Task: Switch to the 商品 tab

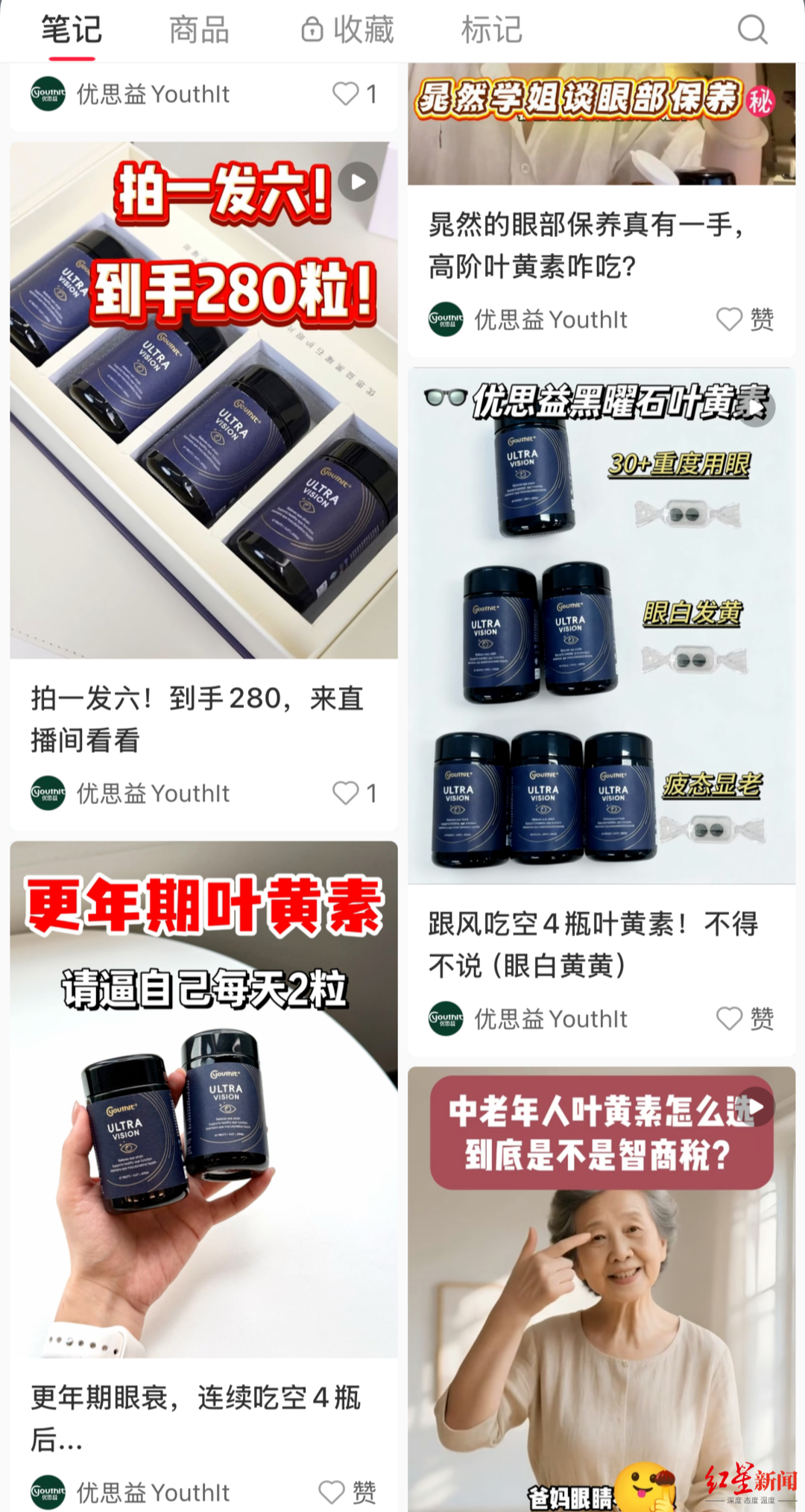Action: pyautogui.click(x=199, y=30)
